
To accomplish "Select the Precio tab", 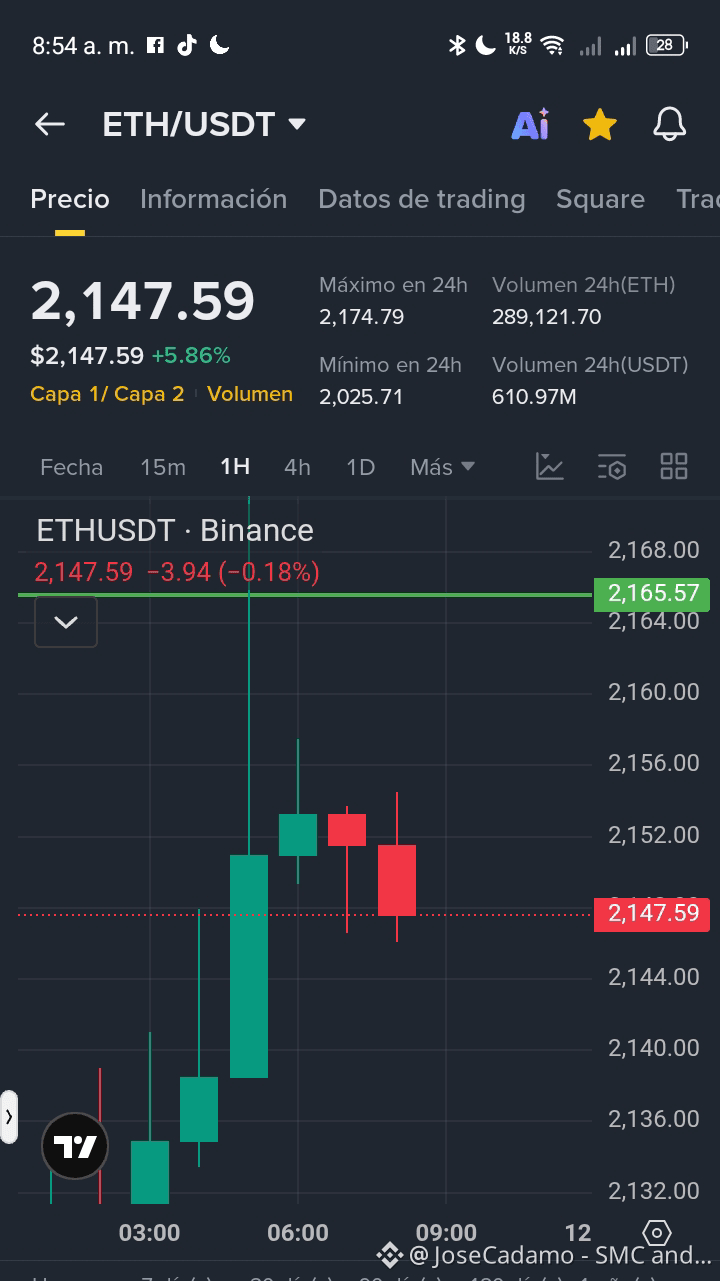I will pos(70,199).
